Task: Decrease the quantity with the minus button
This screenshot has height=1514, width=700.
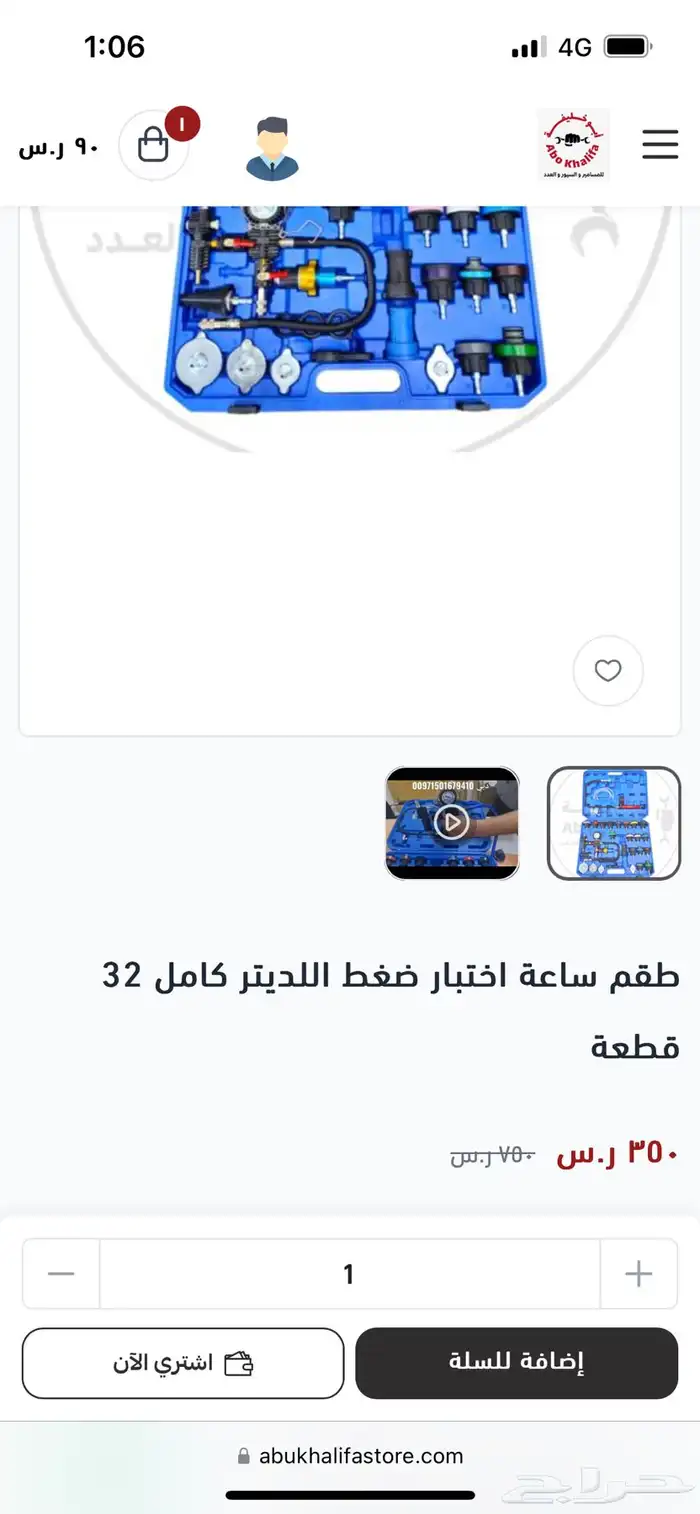Action: point(61,1273)
